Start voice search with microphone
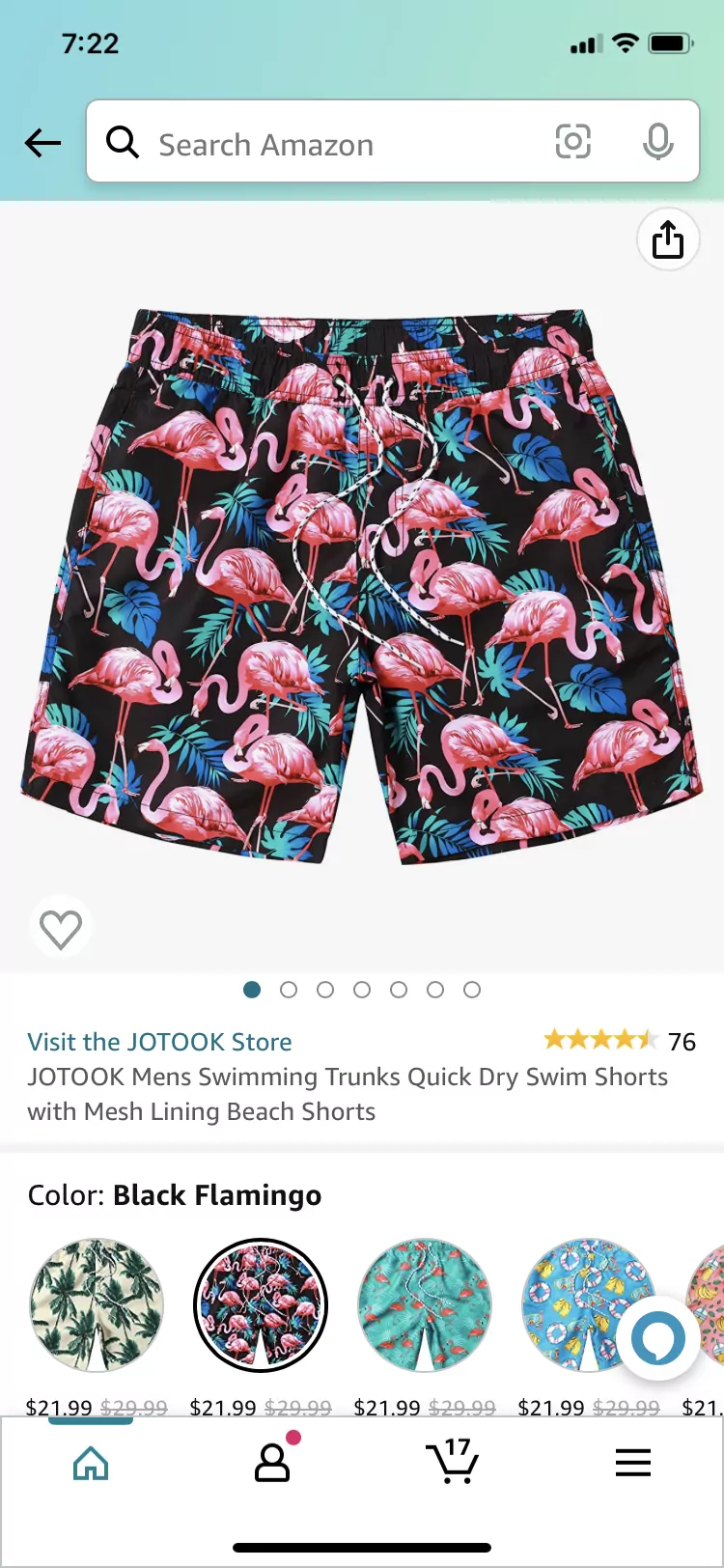This screenshot has width=724, height=1568. click(x=657, y=142)
